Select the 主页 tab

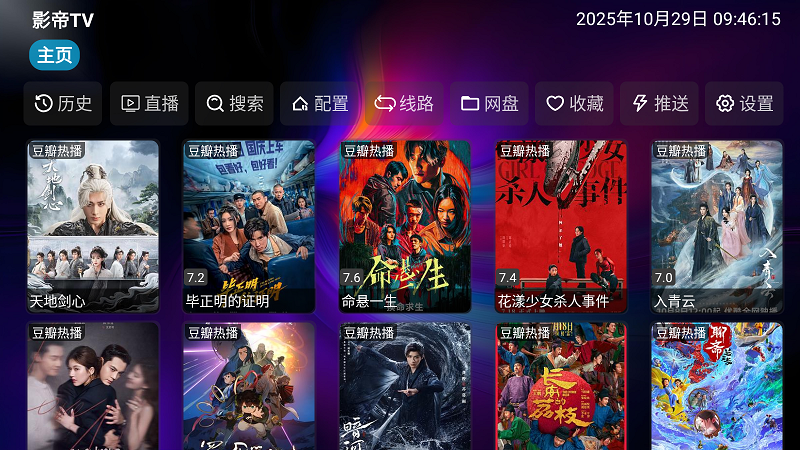(x=55, y=56)
